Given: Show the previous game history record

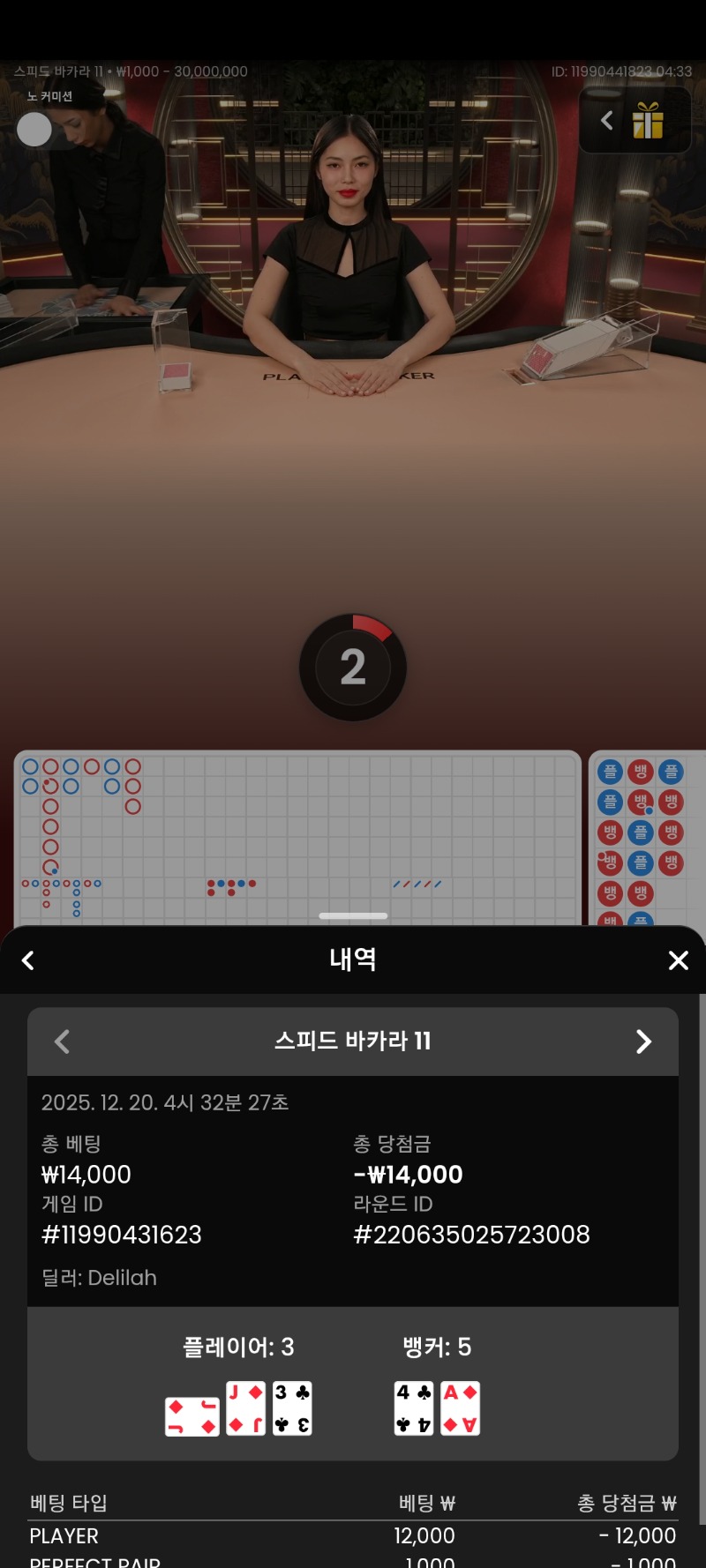Looking at the screenshot, I should pos(62,1042).
